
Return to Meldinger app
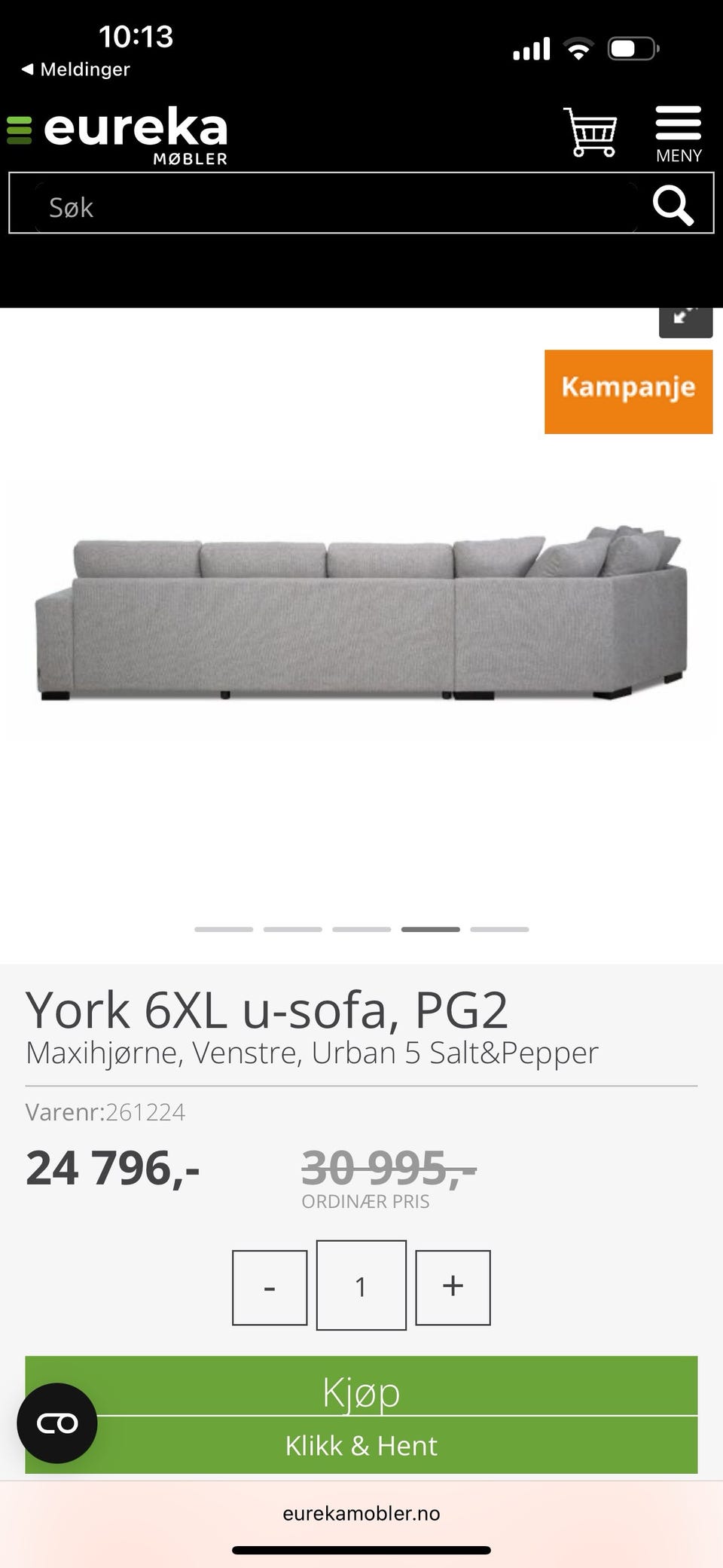(75, 69)
